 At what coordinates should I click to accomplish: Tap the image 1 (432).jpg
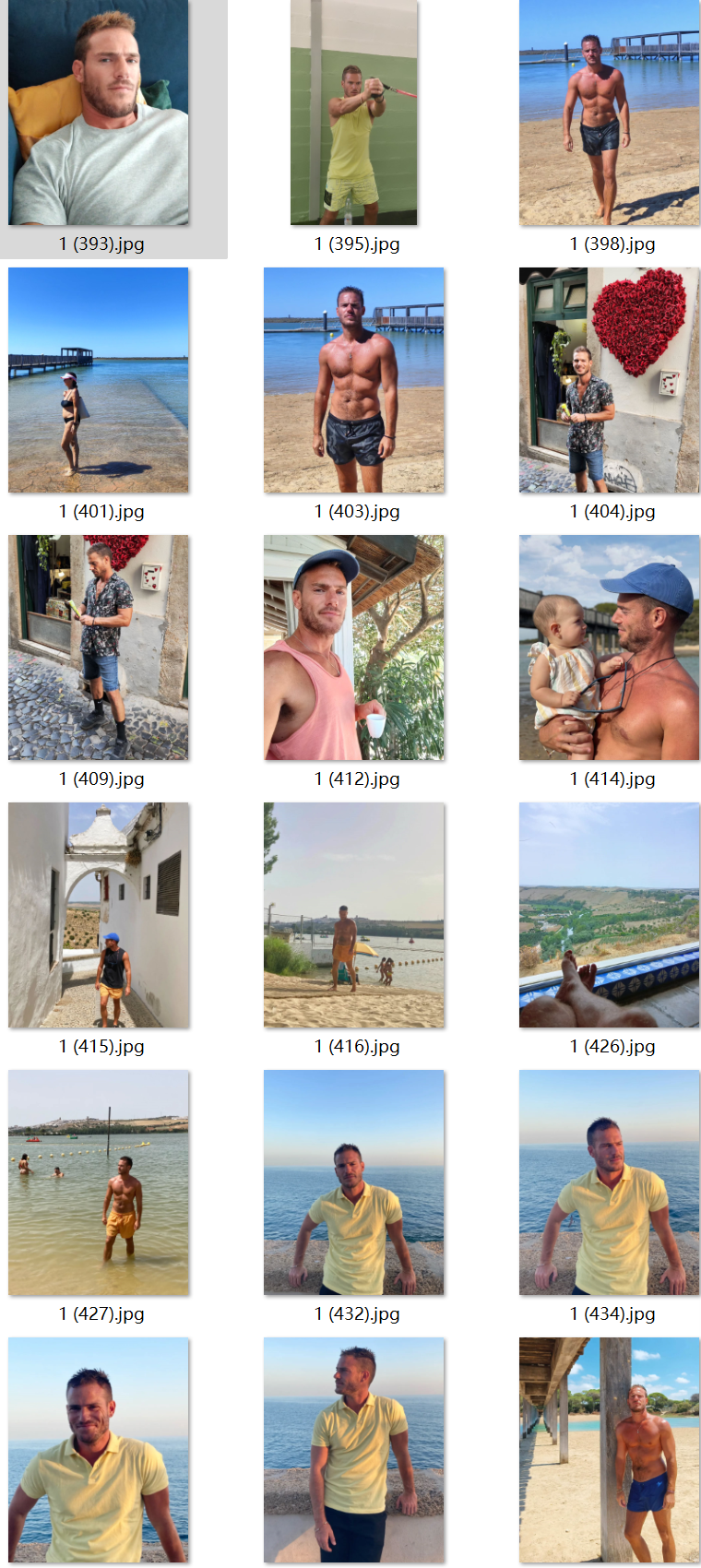354,1182
